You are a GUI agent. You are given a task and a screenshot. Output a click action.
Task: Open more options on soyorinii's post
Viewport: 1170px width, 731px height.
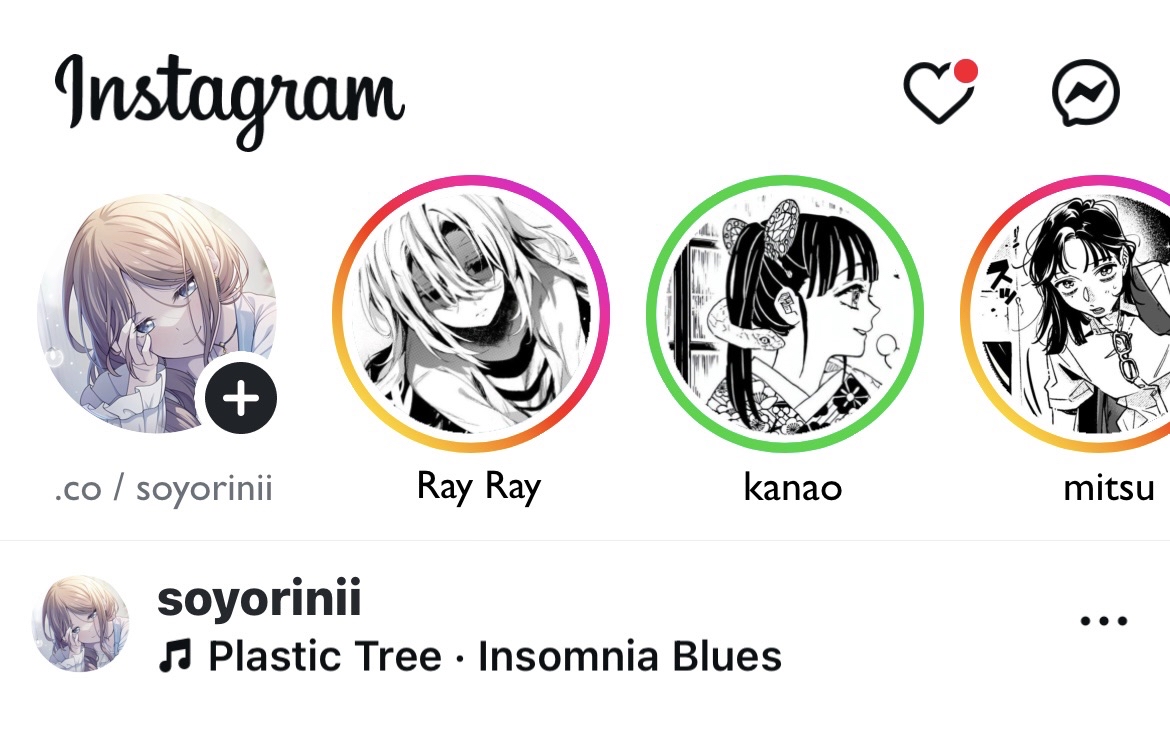(1104, 622)
